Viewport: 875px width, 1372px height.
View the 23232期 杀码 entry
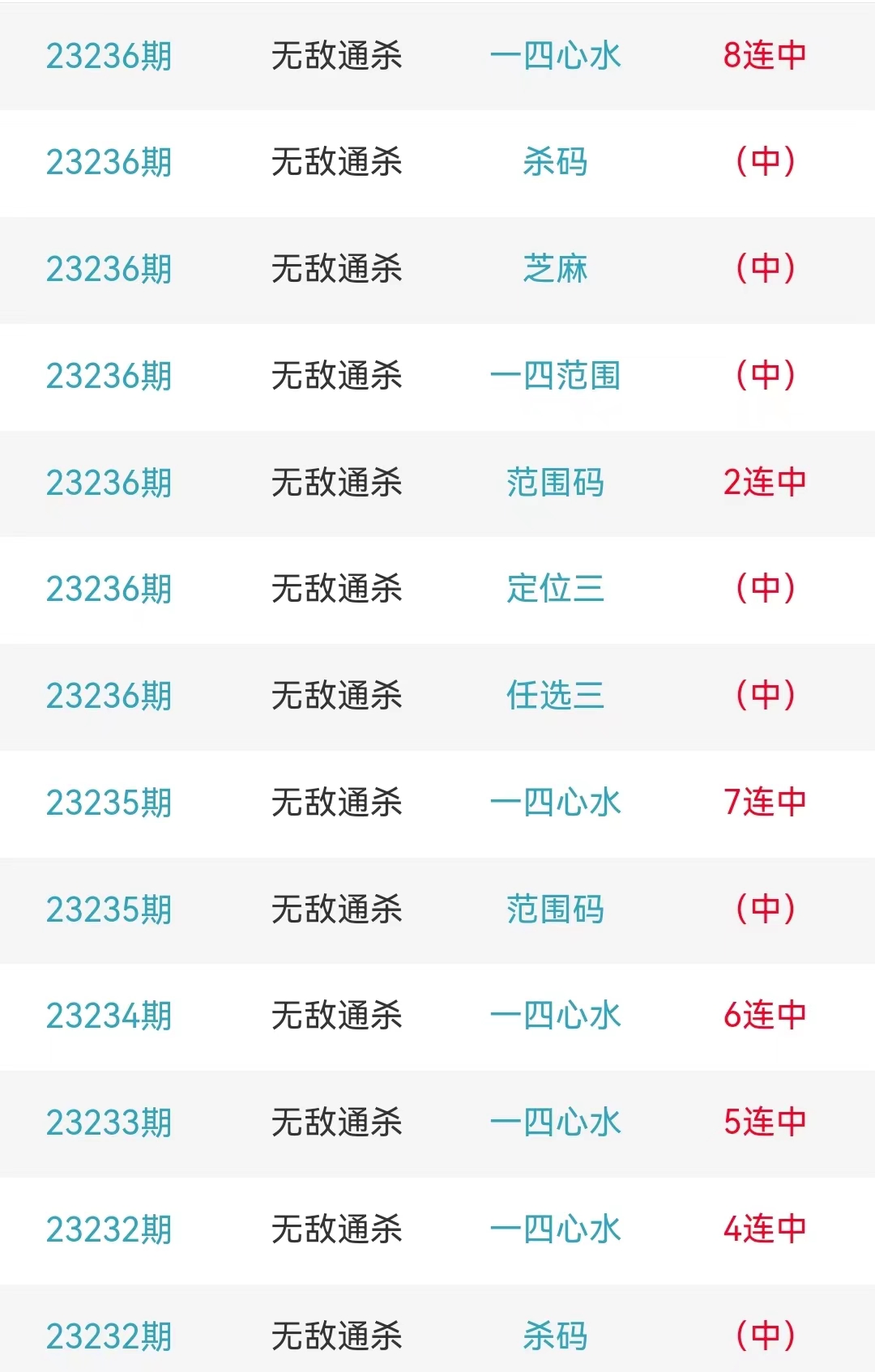(x=555, y=1336)
